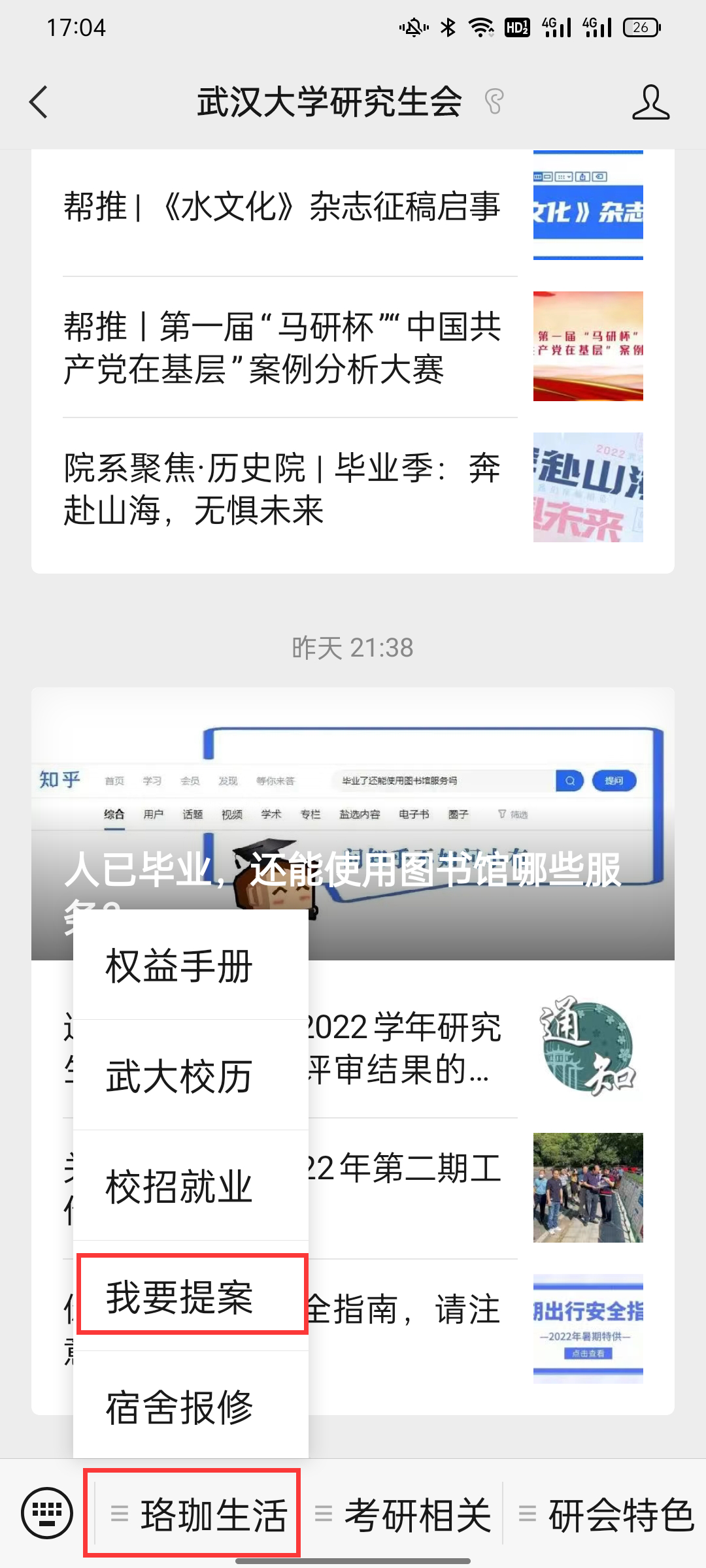
Task: Go back from 武汉大学研究生会
Action: click(39, 103)
